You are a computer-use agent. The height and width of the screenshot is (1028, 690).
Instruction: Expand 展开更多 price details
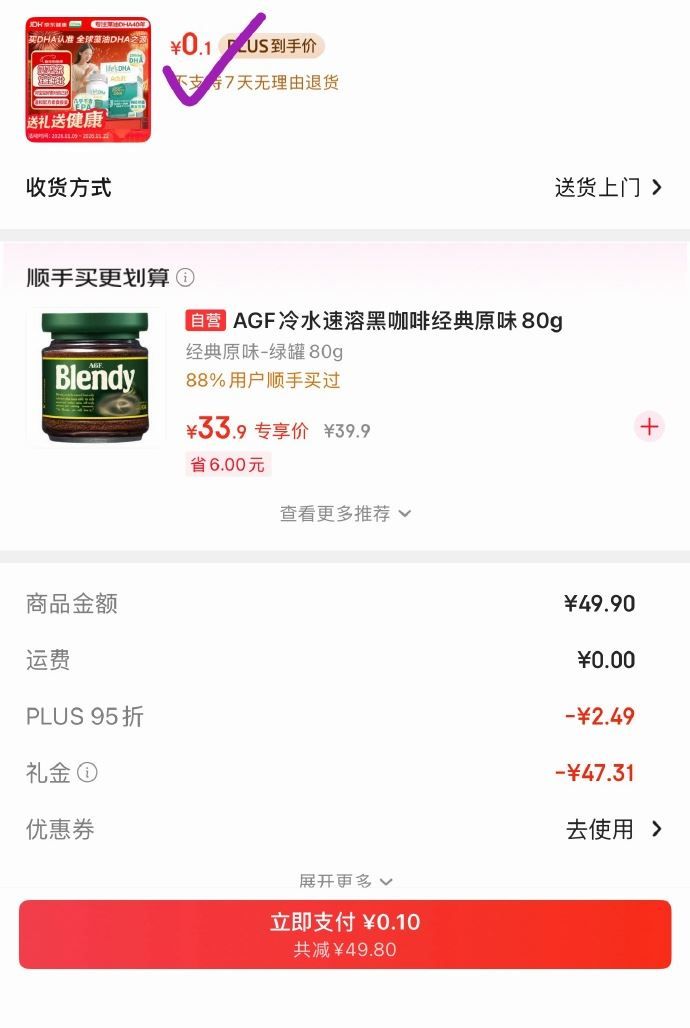point(345,881)
